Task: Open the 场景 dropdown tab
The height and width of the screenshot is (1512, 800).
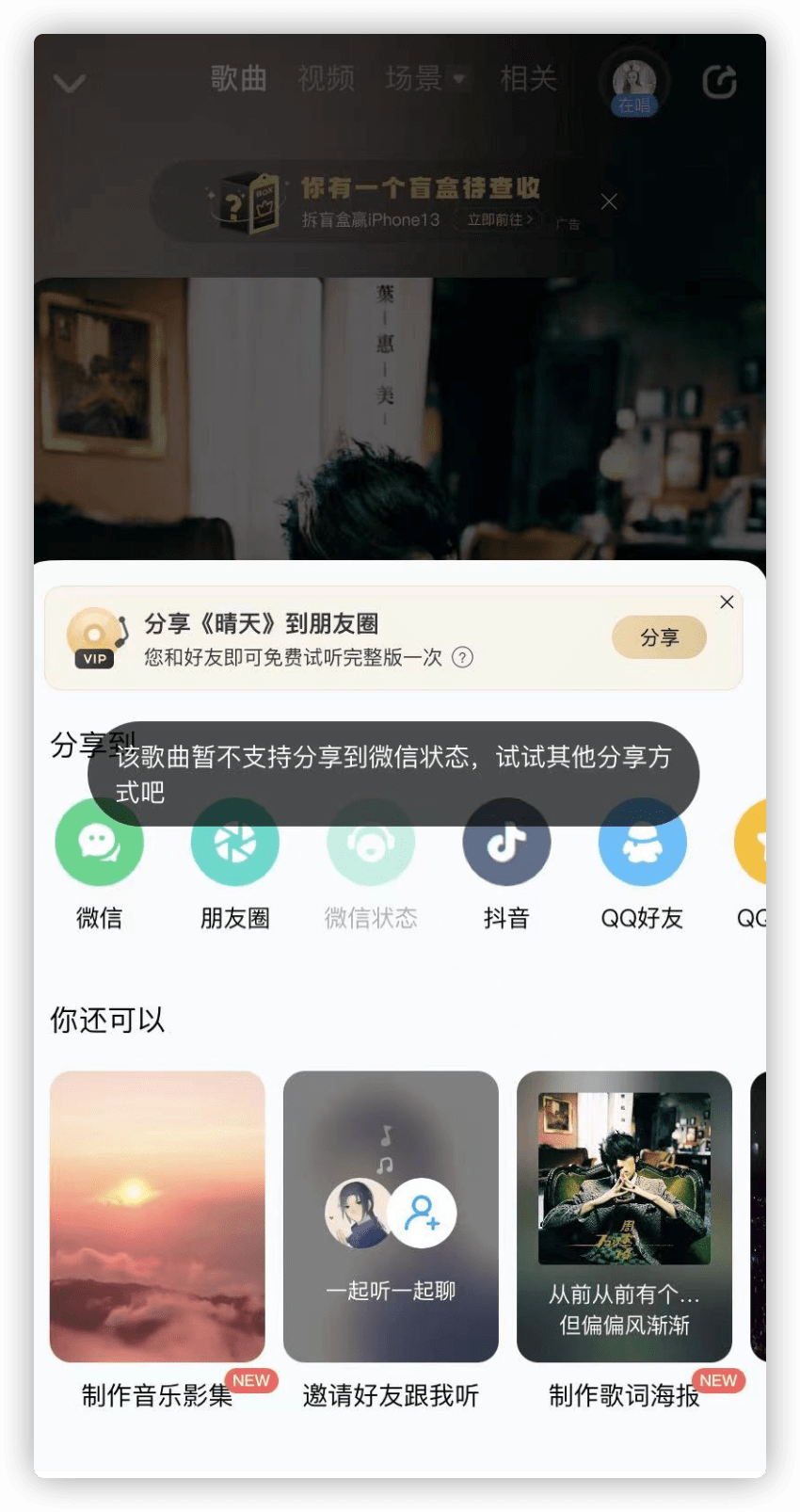Action: (x=424, y=78)
